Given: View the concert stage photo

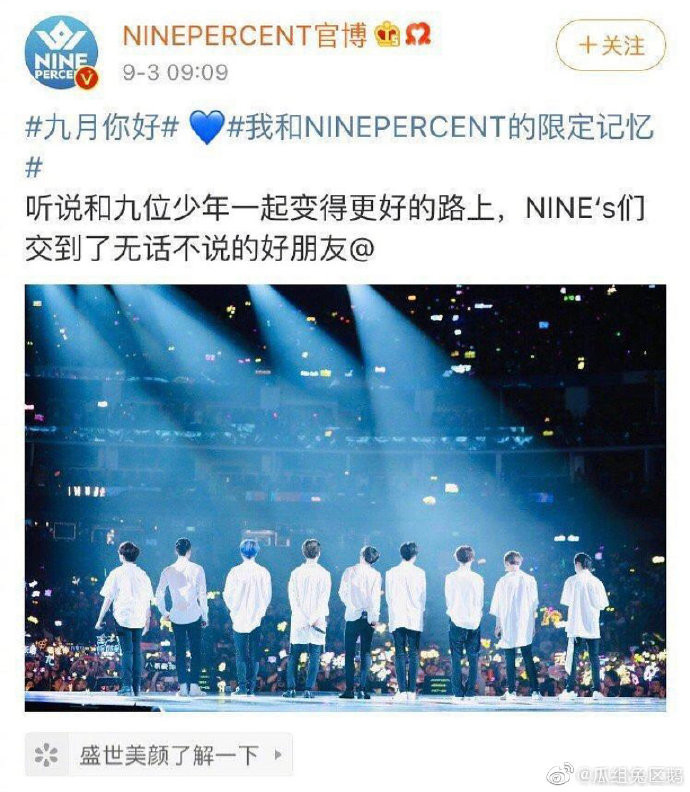Looking at the screenshot, I should coord(345,497).
